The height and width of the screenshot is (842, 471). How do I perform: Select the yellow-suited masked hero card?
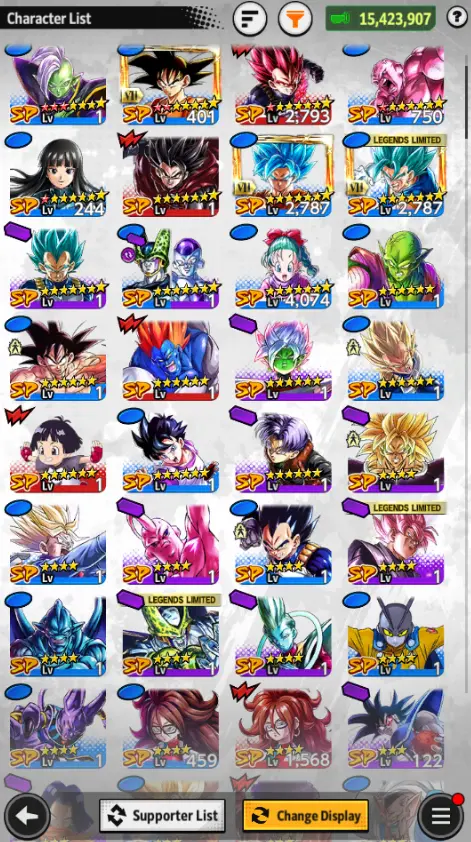(x=396, y=636)
